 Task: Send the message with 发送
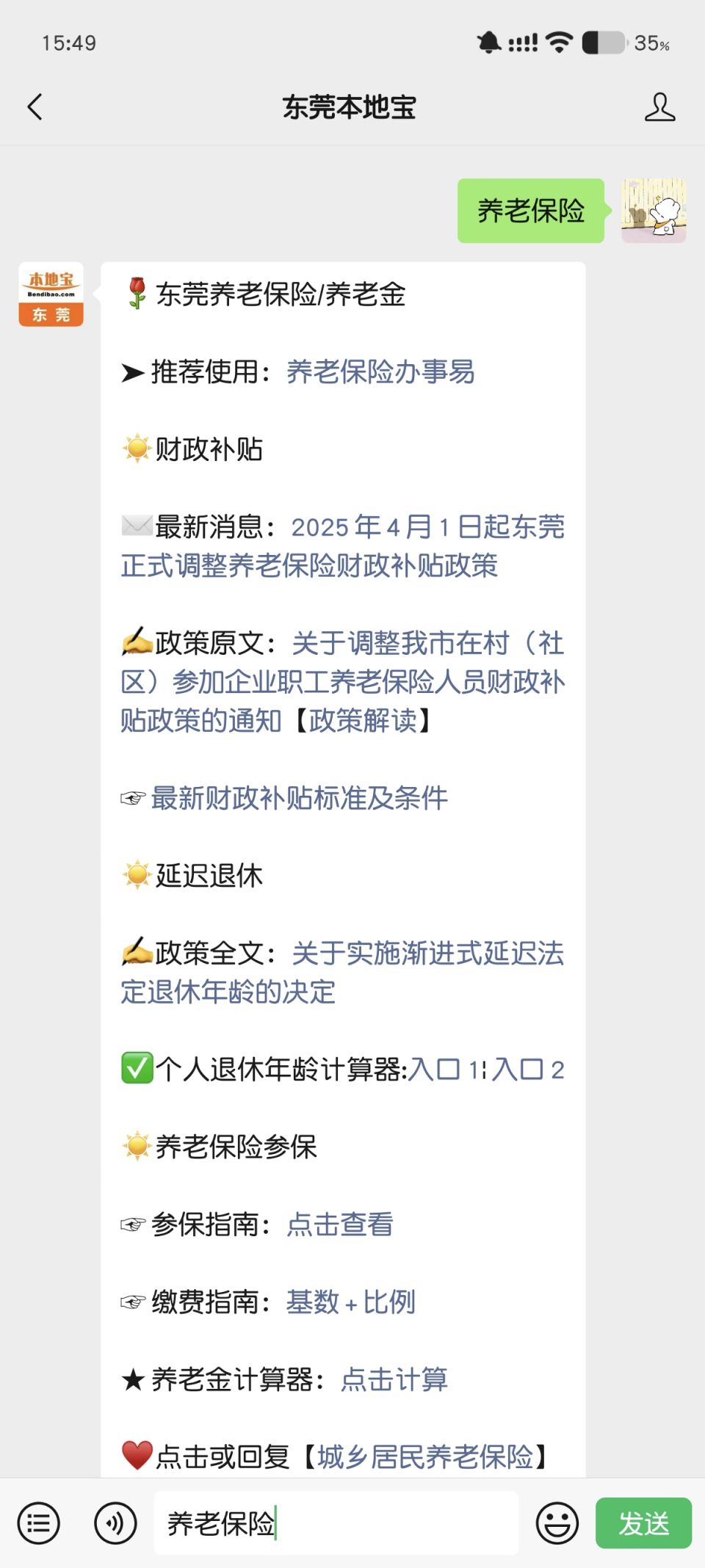click(643, 1524)
